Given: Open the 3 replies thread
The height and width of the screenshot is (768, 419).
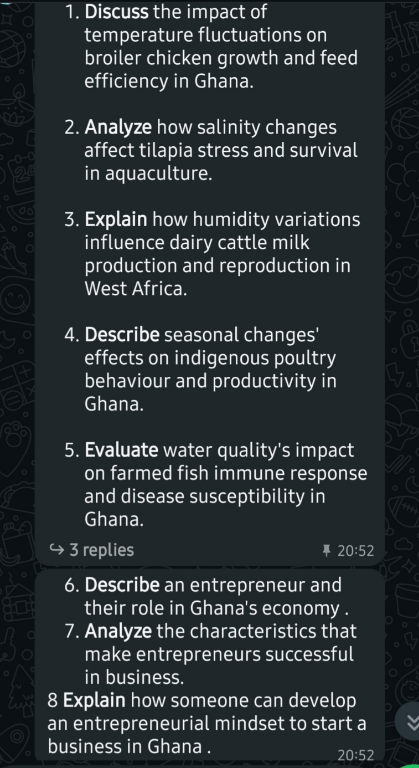Looking at the screenshot, I should pos(92,550).
